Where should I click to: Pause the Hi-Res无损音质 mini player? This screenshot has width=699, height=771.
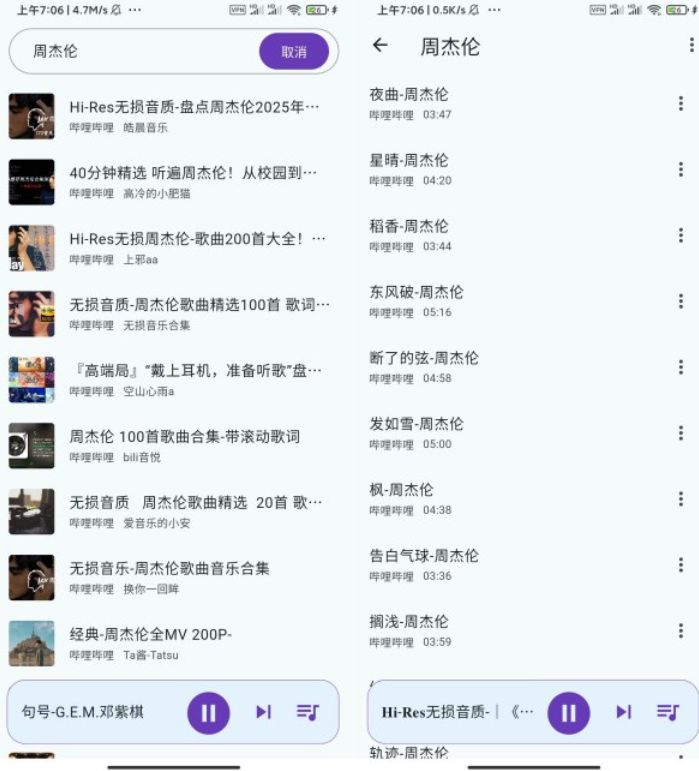pyautogui.click(x=568, y=712)
